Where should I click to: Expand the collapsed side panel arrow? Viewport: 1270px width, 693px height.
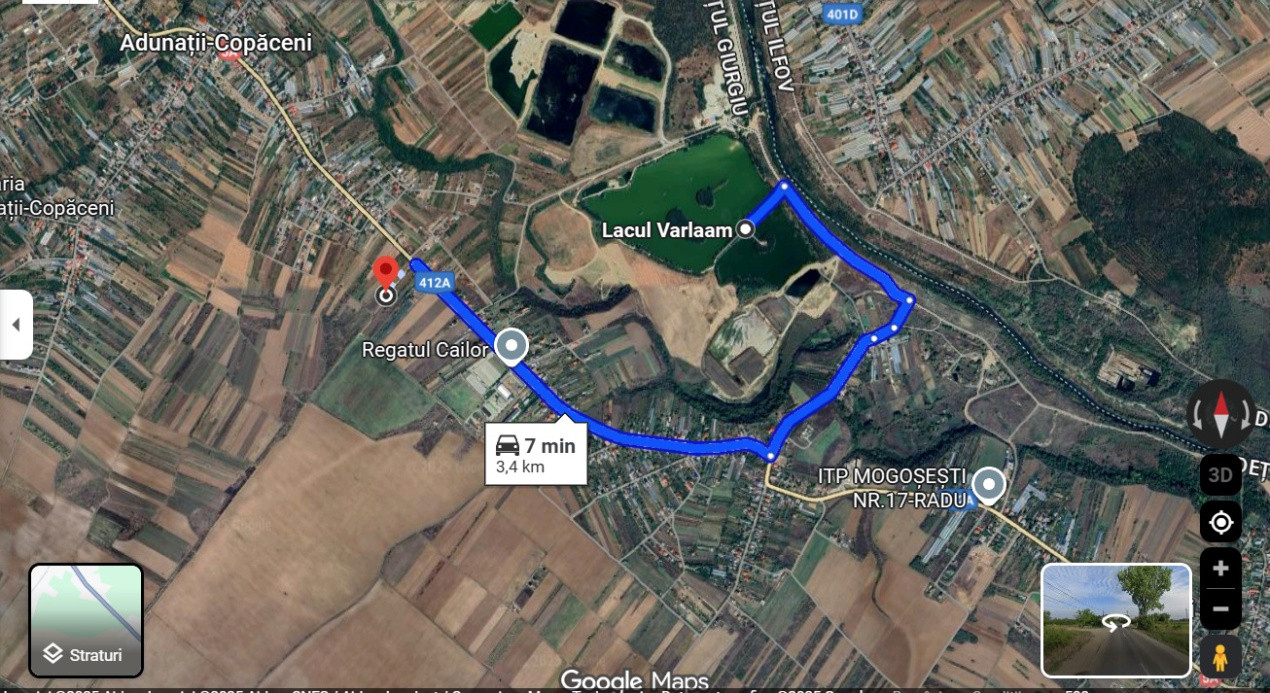(x=16, y=325)
